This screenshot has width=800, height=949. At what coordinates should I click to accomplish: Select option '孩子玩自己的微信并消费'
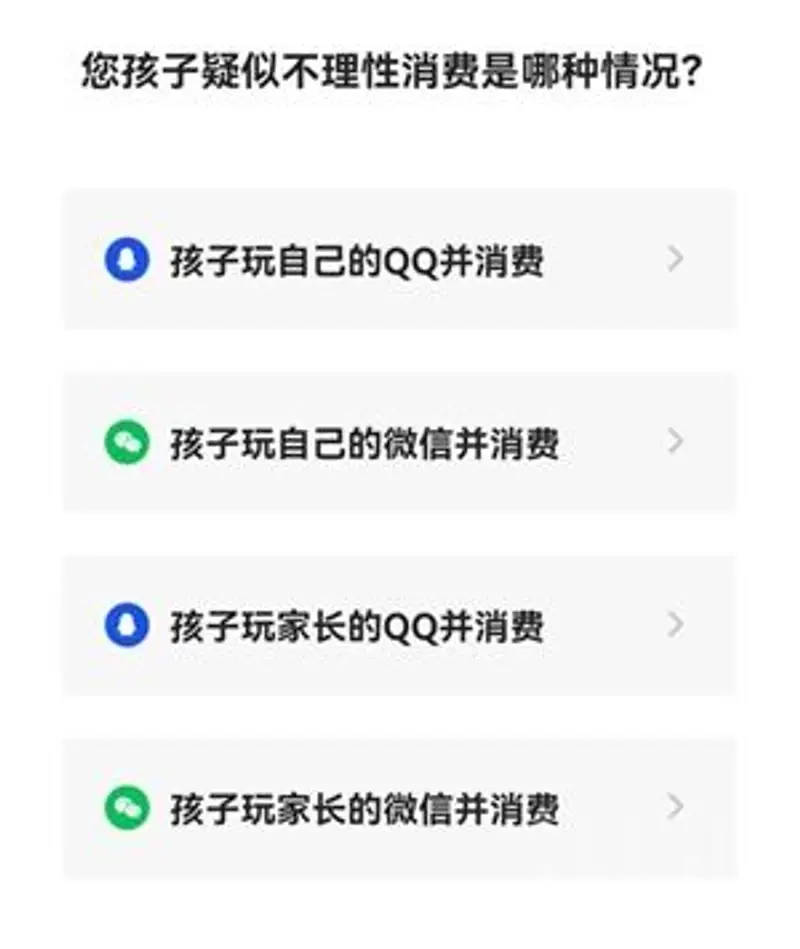pos(360,441)
